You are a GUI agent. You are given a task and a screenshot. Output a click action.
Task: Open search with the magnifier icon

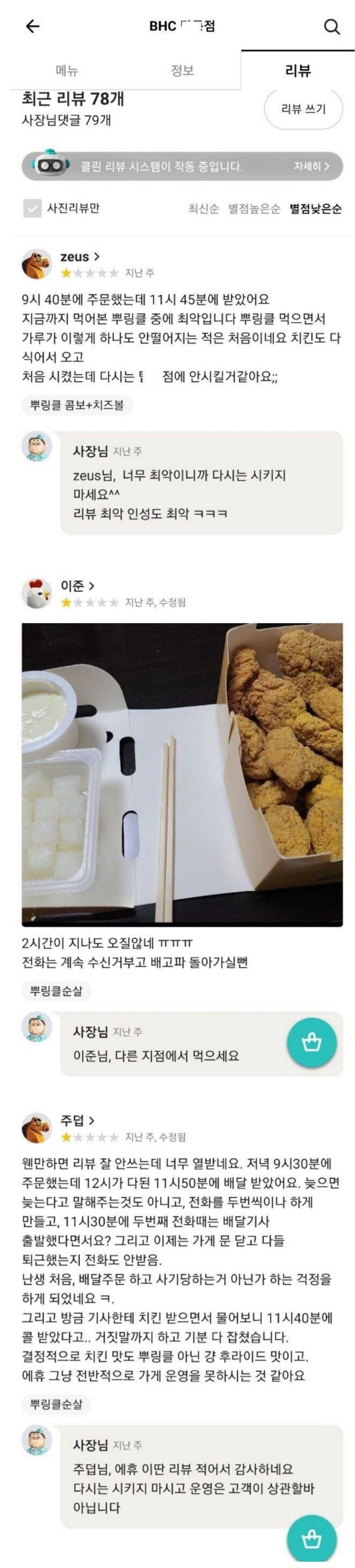(331, 26)
